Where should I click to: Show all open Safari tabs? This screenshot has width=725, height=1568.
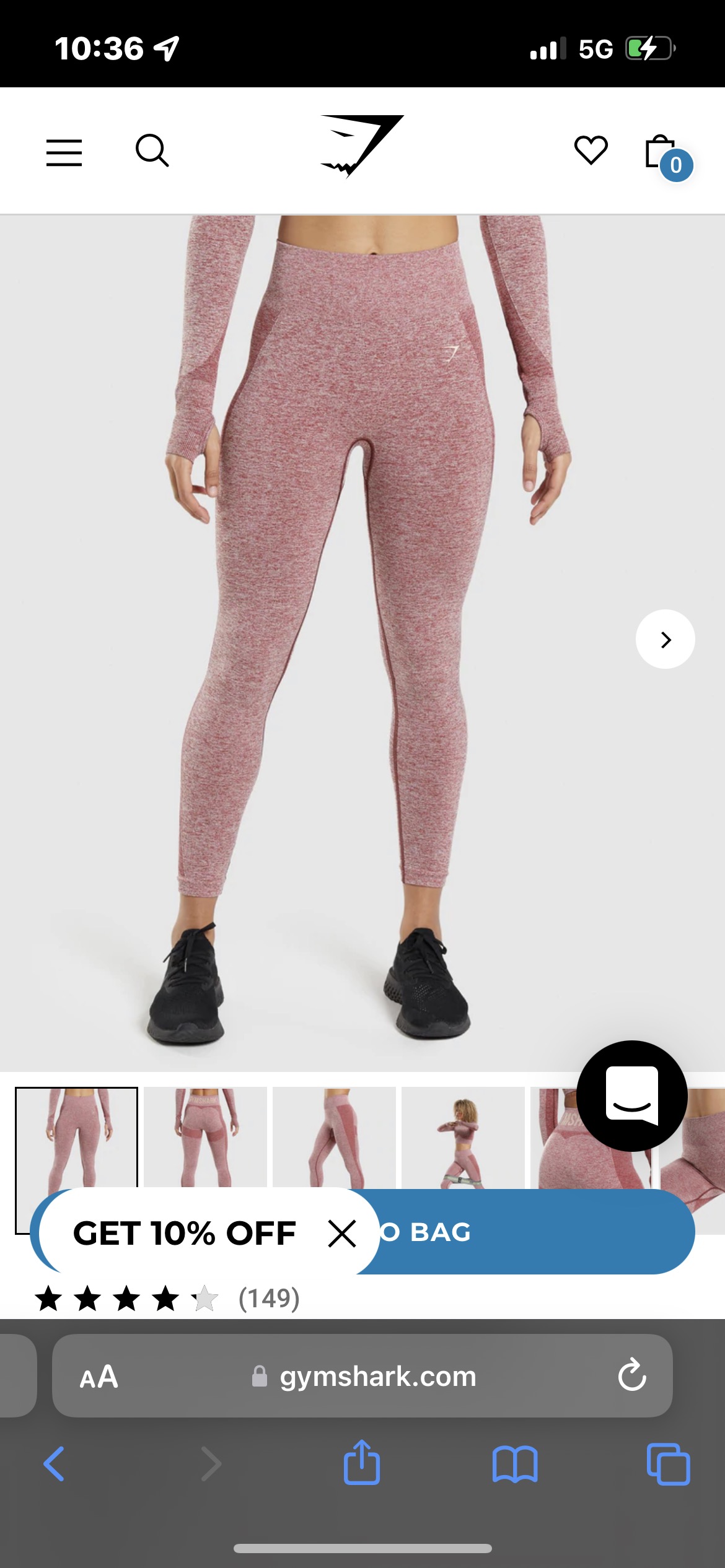pos(668,1464)
